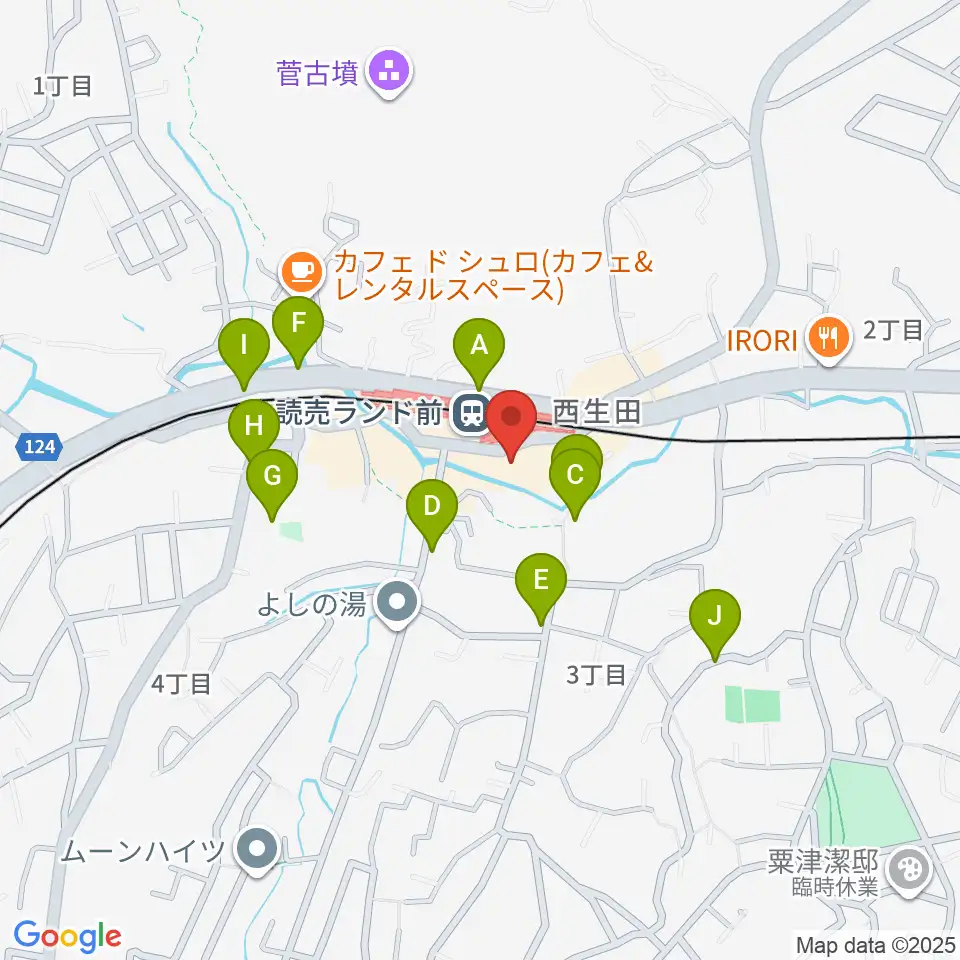
Task: Select the green marker labeled C
Action: point(574,476)
